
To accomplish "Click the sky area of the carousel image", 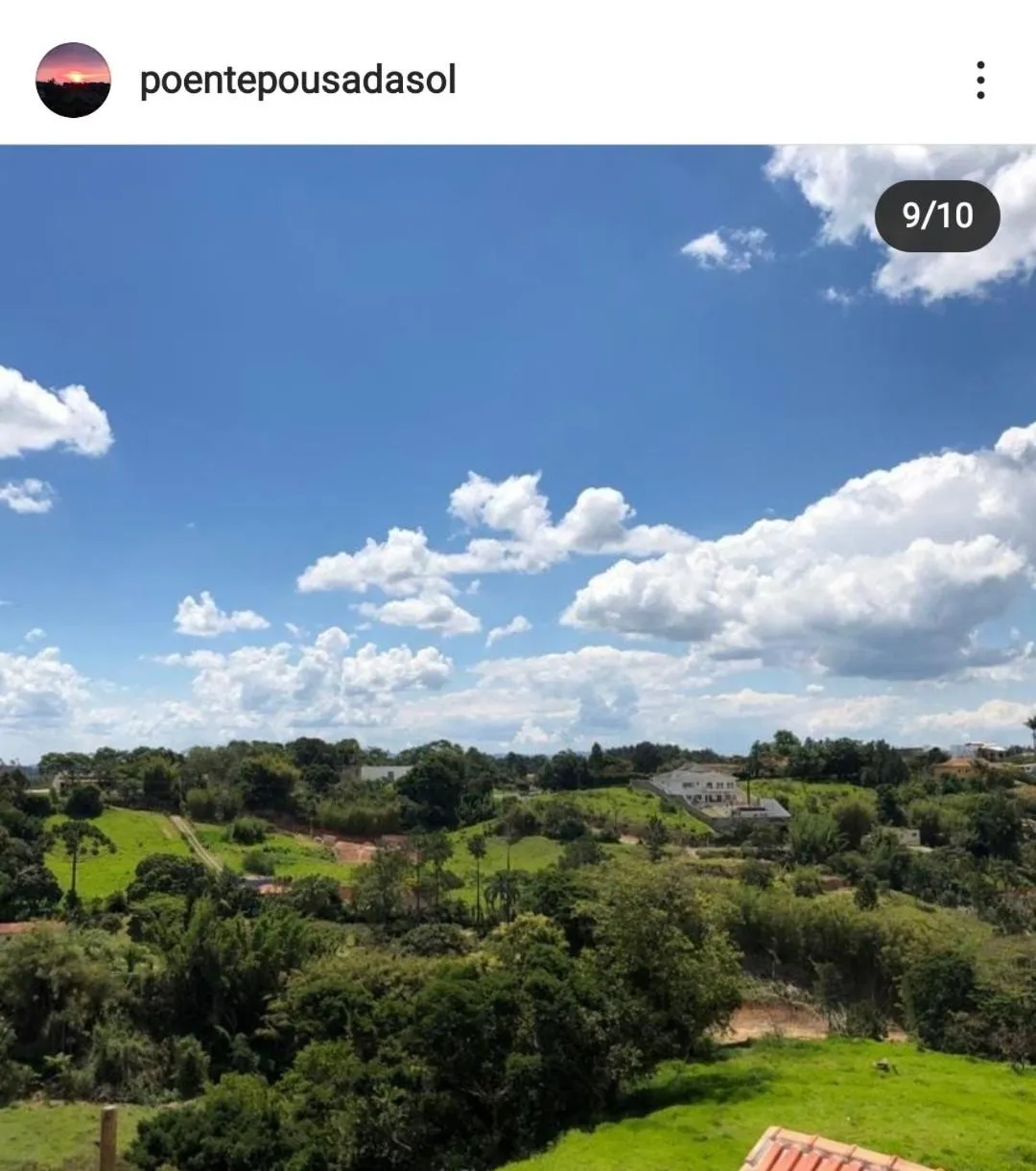I will click(384, 384).
